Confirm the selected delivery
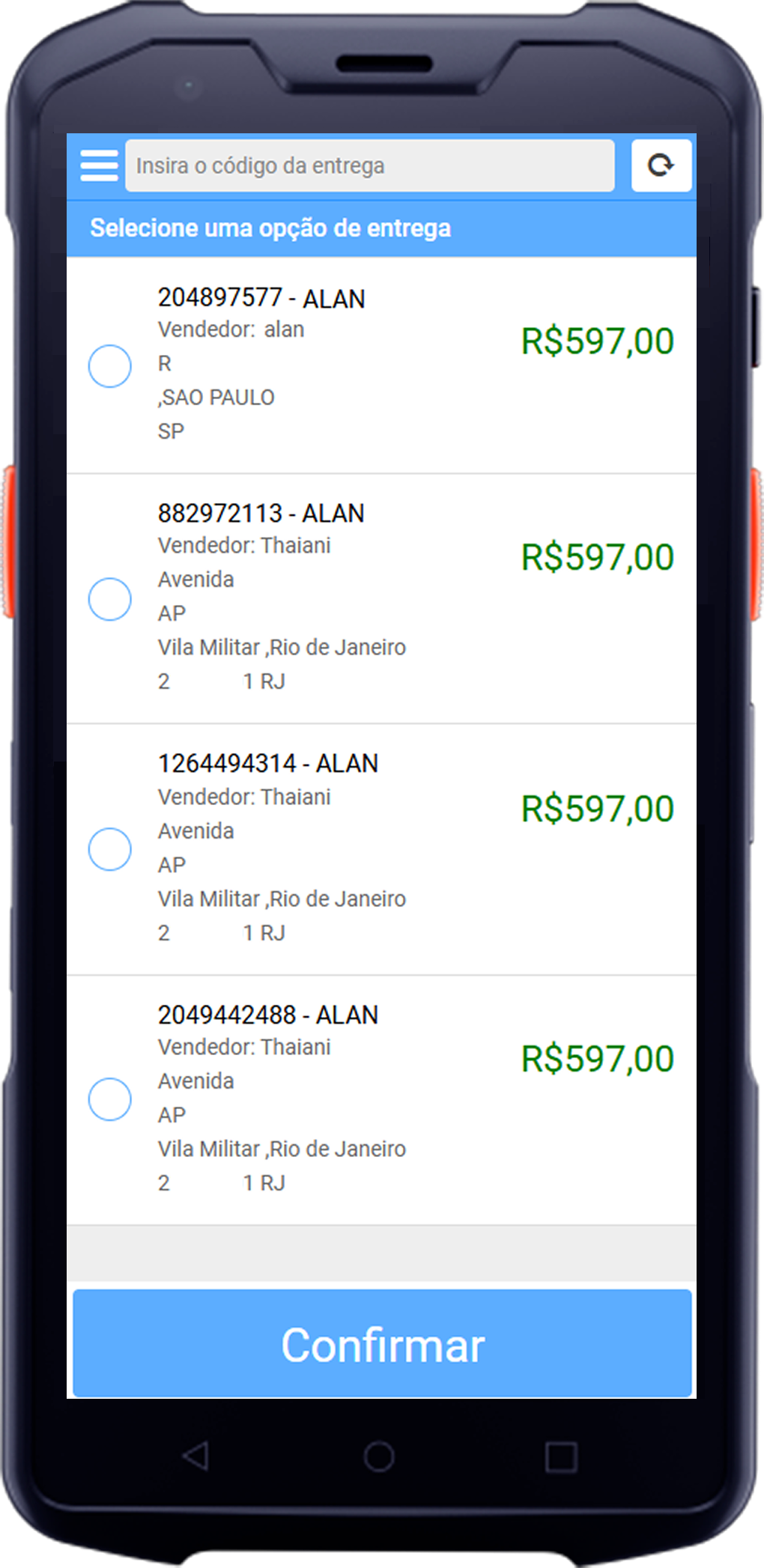The width and height of the screenshot is (764, 1568). click(382, 1344)
